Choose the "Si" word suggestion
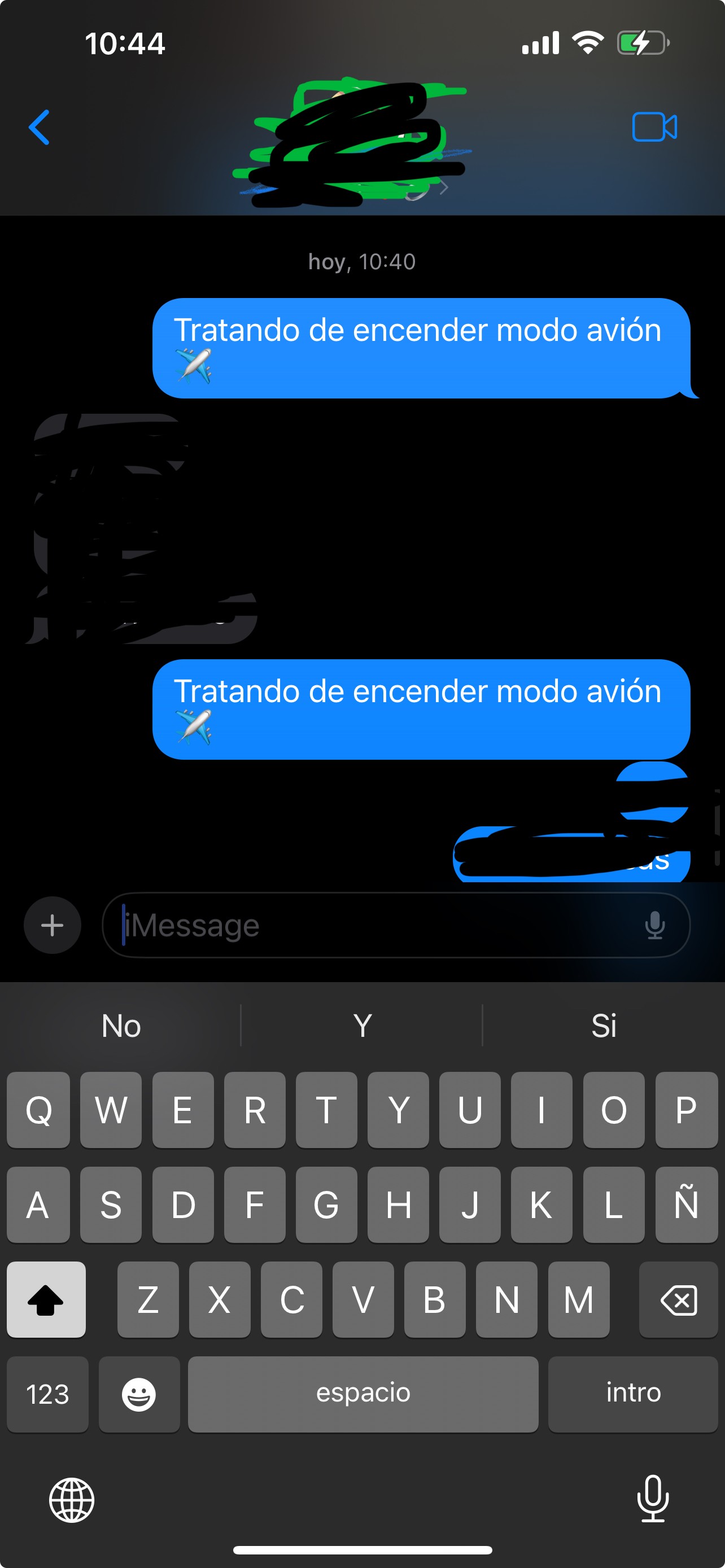This screenshot has width=725, height=1568. point(603,1026)
